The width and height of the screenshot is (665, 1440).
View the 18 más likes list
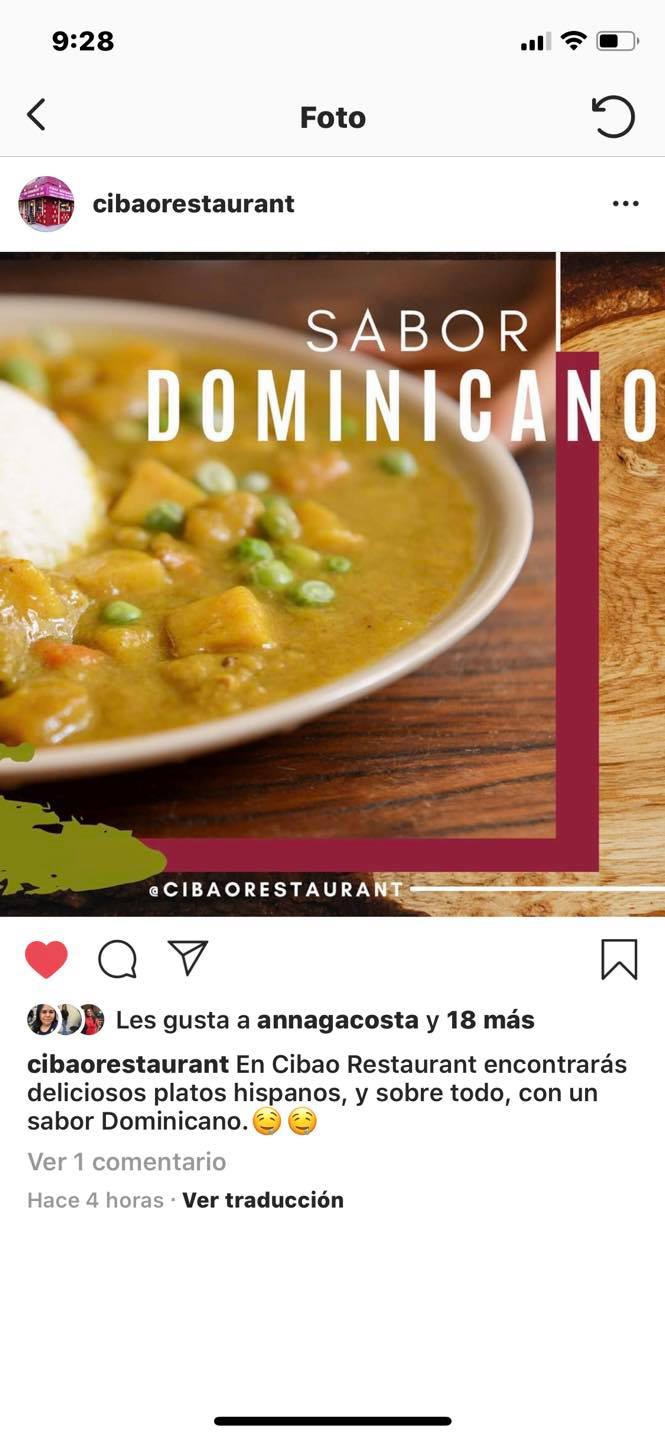(490, 1020)
